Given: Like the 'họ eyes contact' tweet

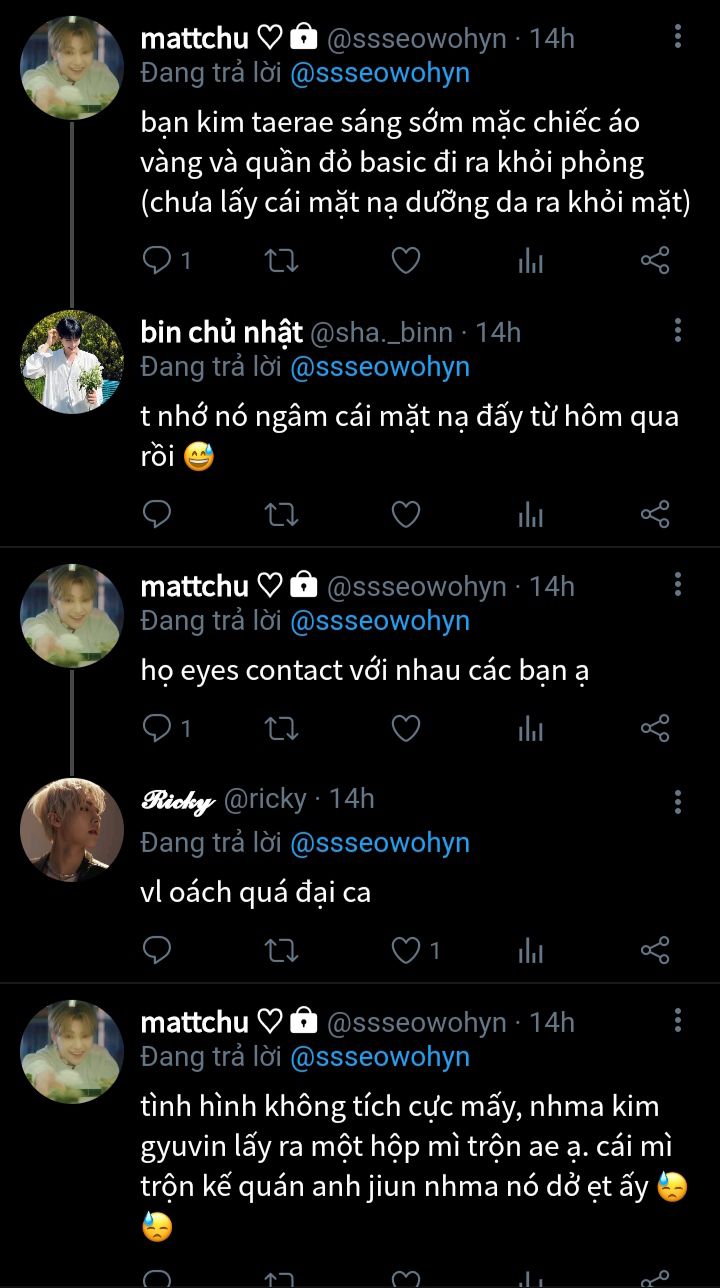Looking at the screenshot, I should (405, 729).
